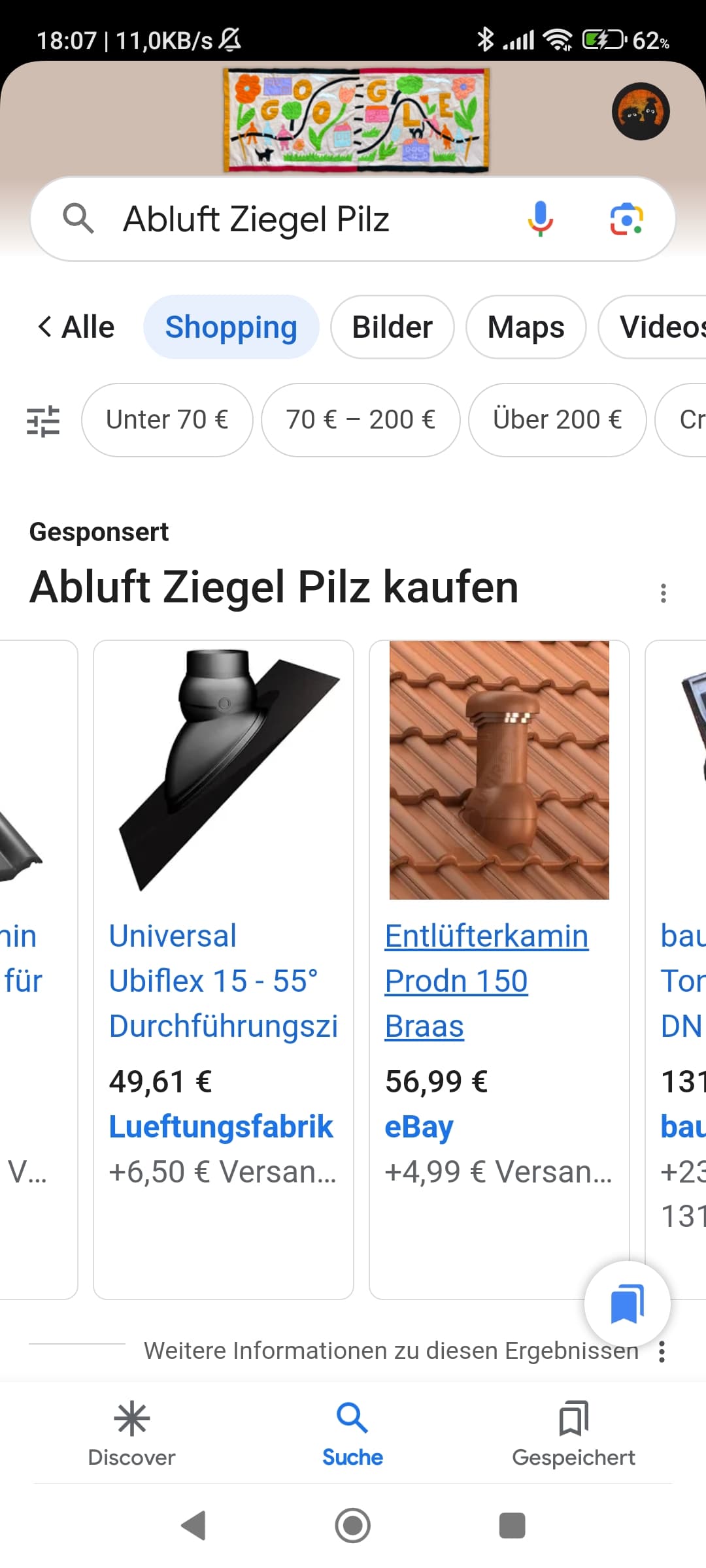Select the Unter 70 € price chip
Image resolution: width=706 pixels, height=1568 pixels.
pos(167,420)
